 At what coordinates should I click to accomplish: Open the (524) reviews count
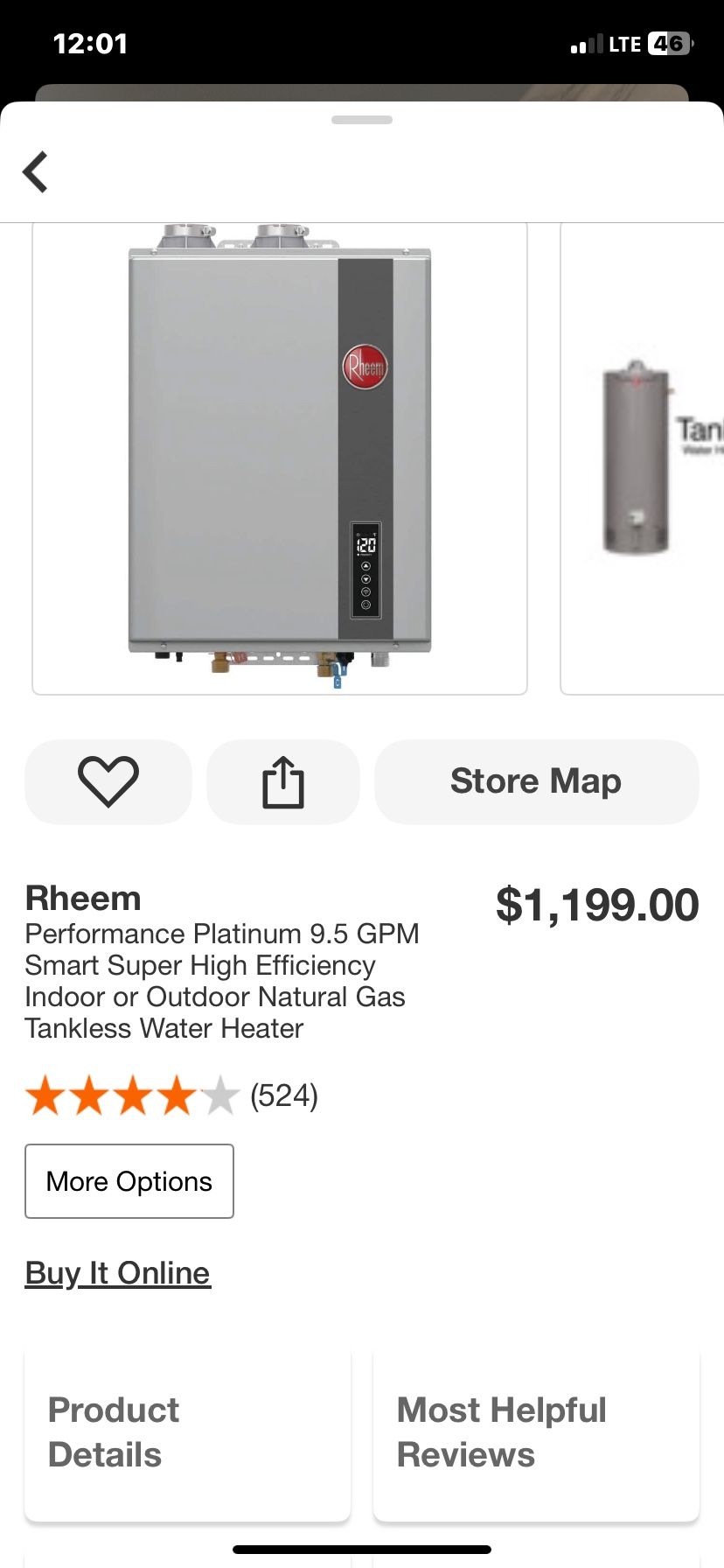283,1095
